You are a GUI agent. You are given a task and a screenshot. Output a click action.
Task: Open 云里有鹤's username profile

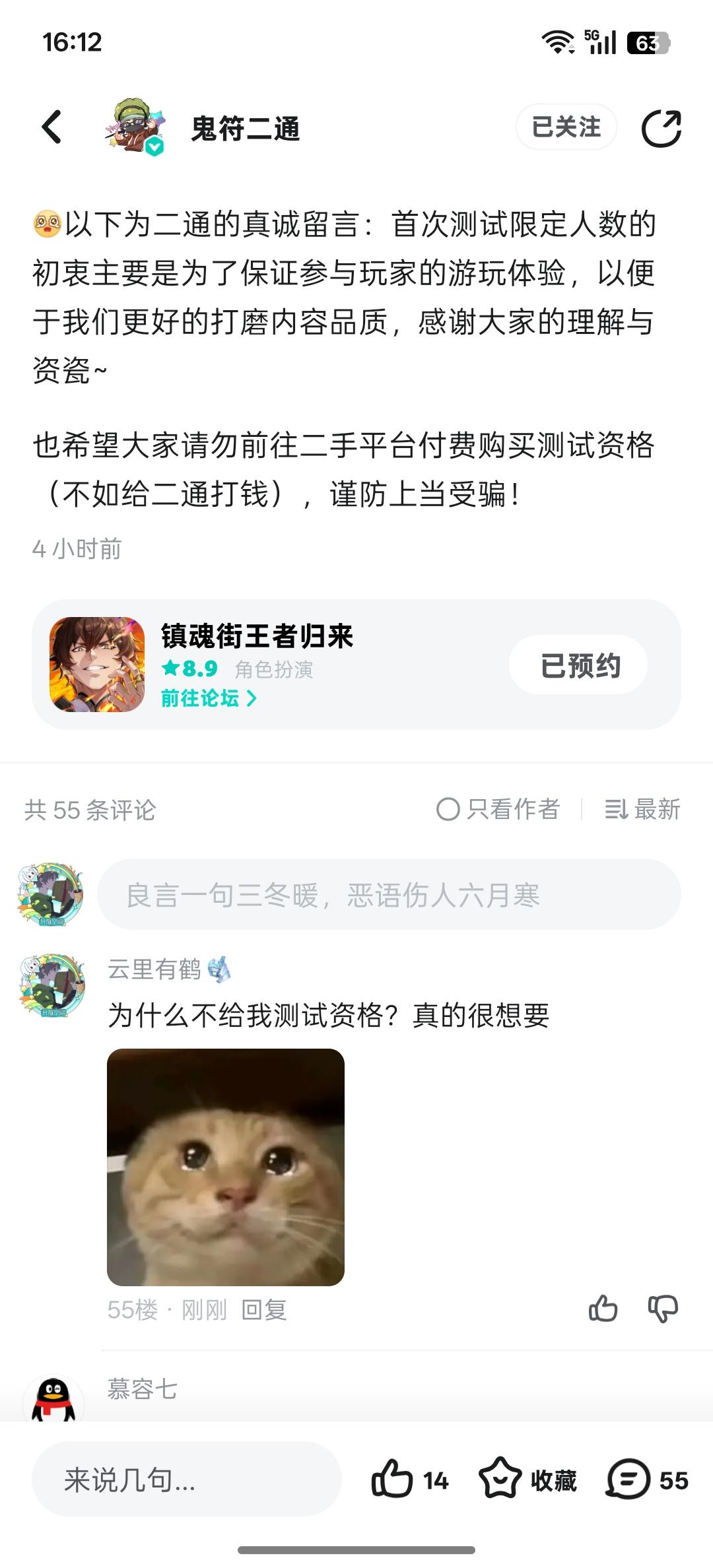point(154,969)
